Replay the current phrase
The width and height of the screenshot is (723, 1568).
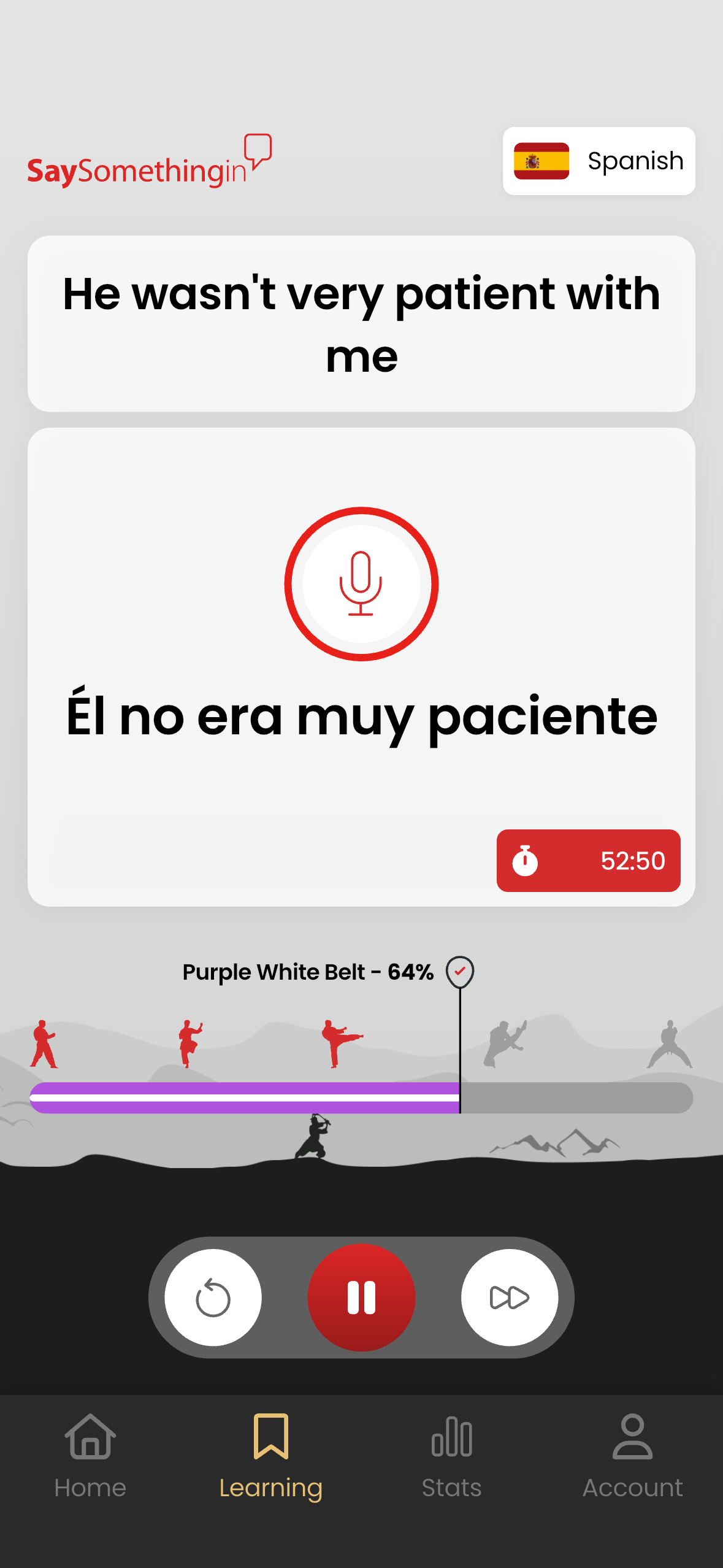point(213,1297)
